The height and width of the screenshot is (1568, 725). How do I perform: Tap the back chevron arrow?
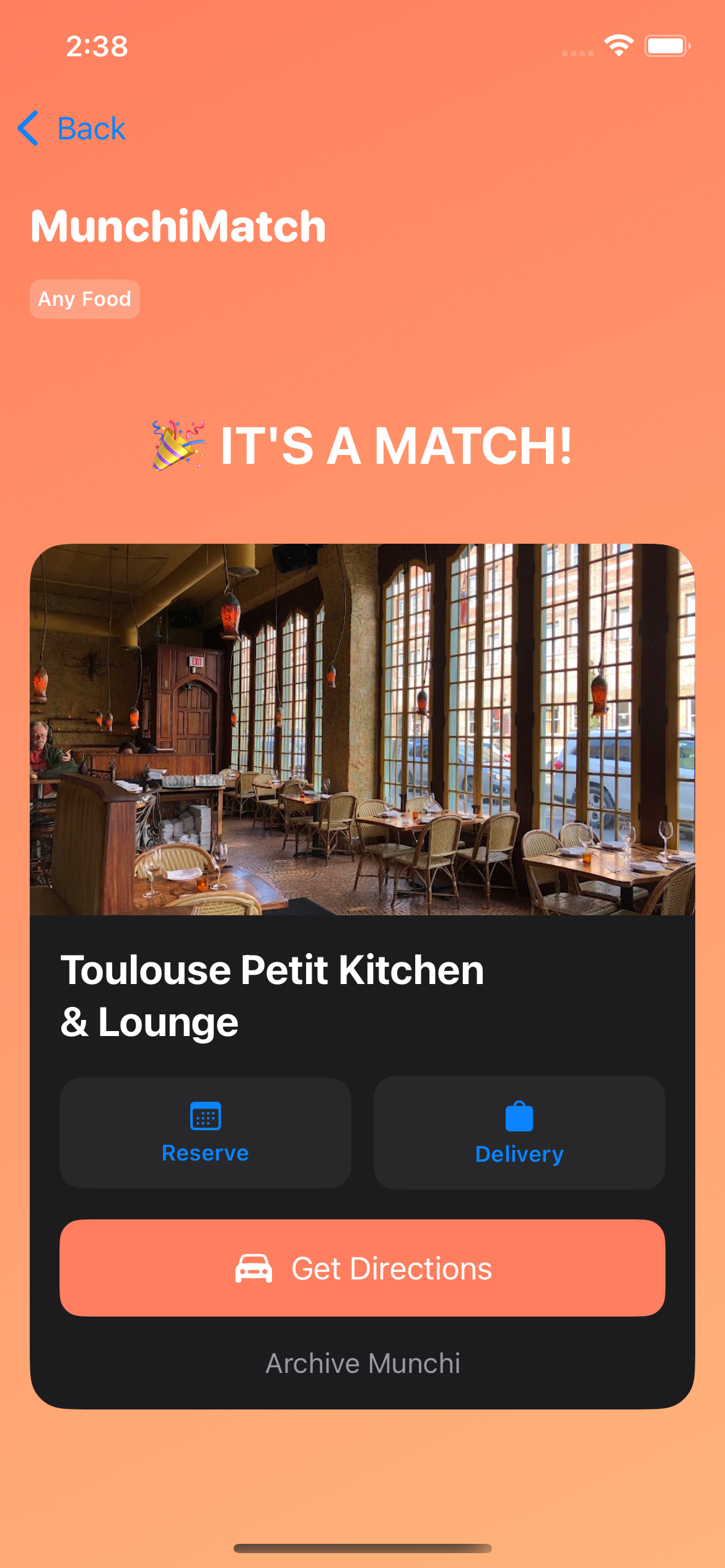(x=28, y=128)
